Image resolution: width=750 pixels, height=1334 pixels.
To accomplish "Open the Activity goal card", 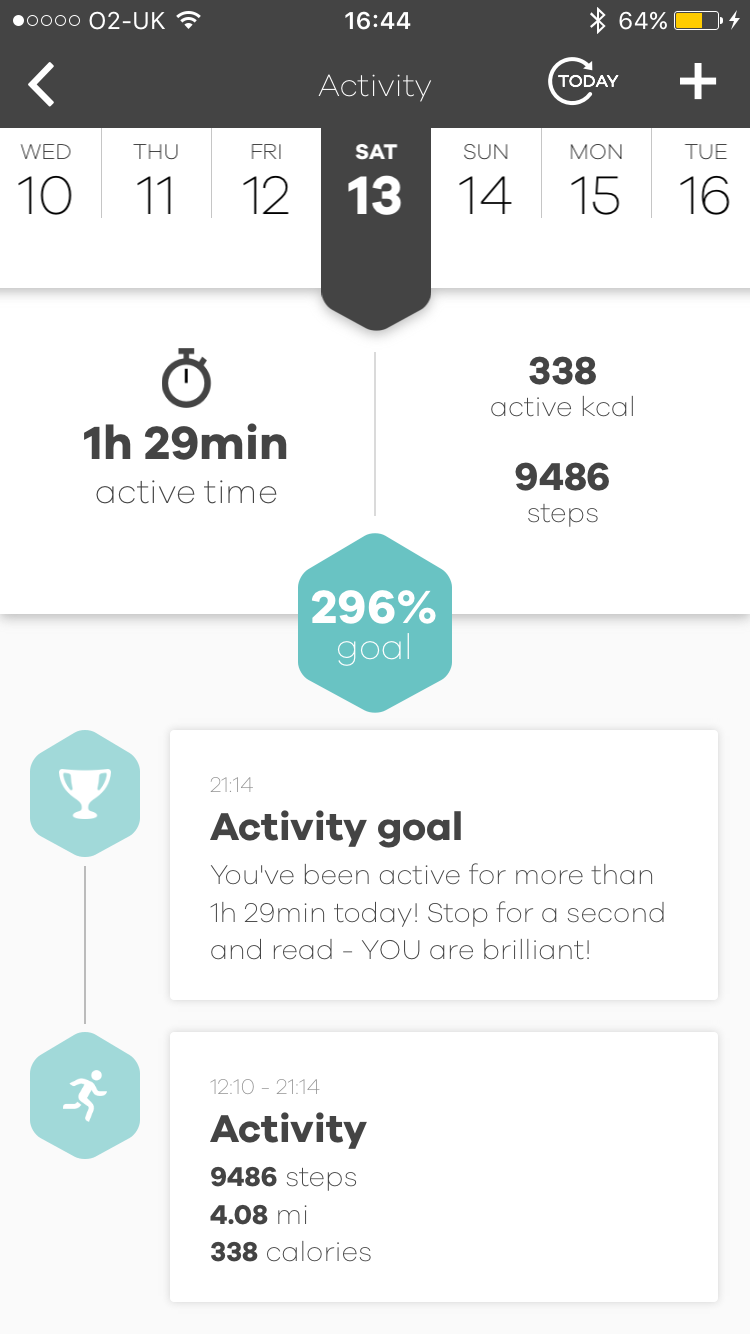I will pos(444,865).
